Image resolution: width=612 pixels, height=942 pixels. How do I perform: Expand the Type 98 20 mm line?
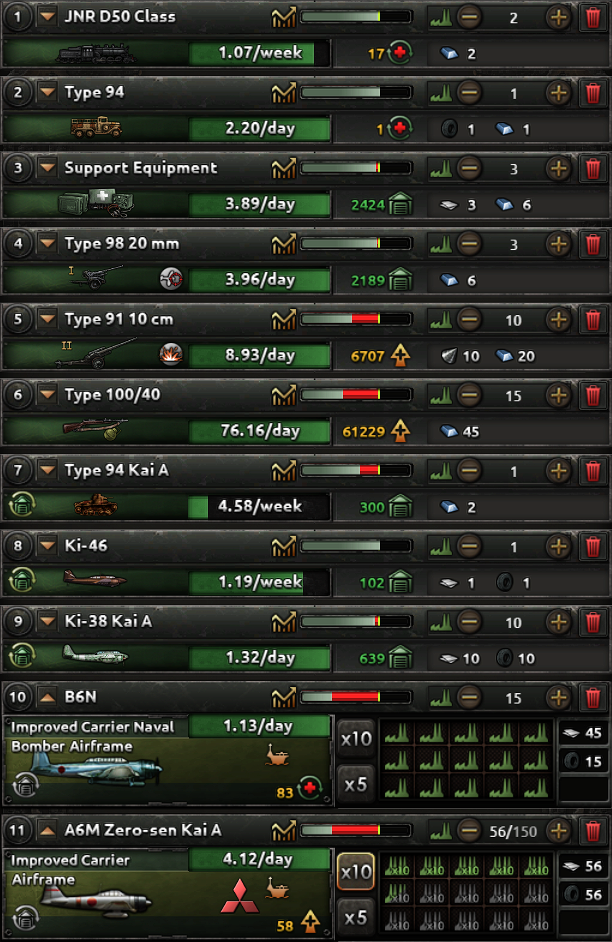(x=47, y=243)
